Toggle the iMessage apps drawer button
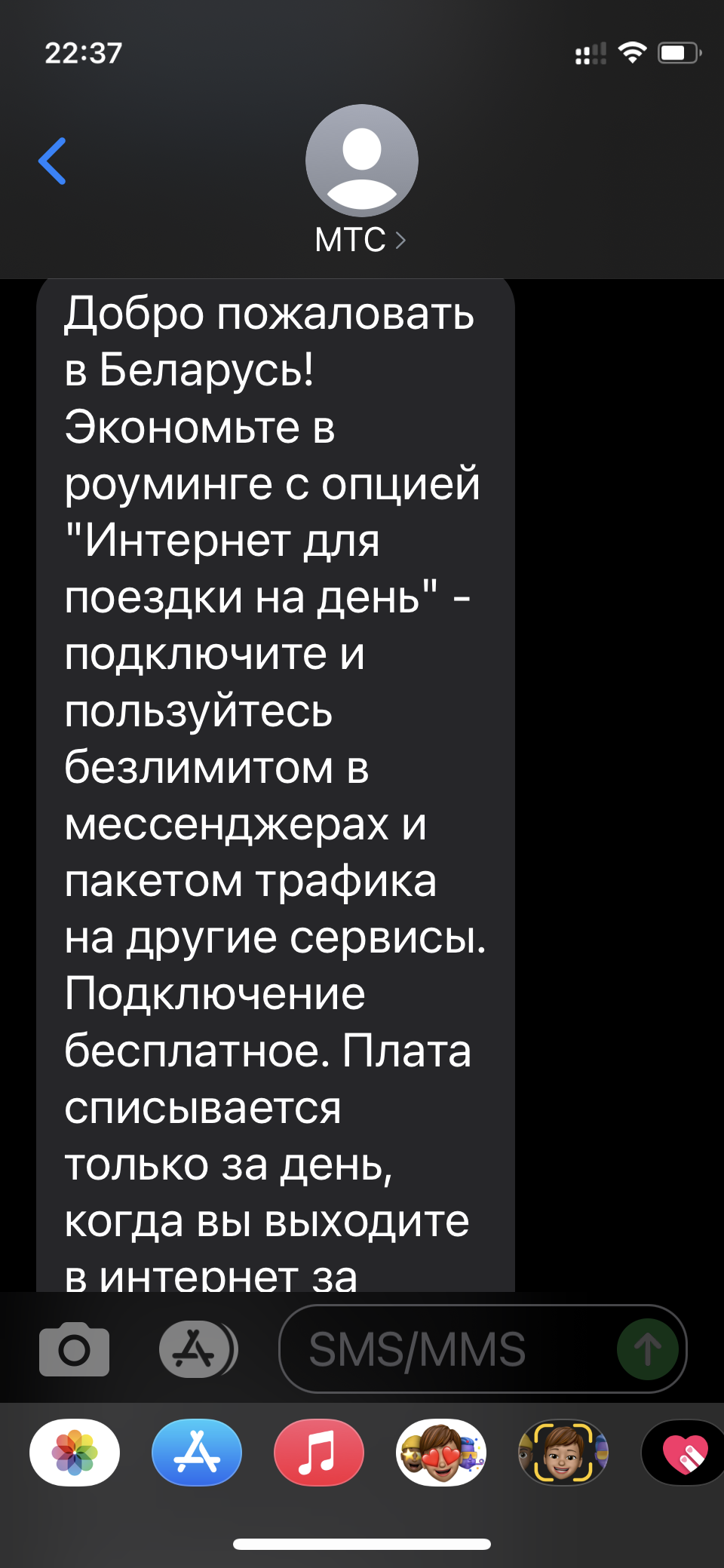This screenshot has width=724, height=1568. 198,1349
